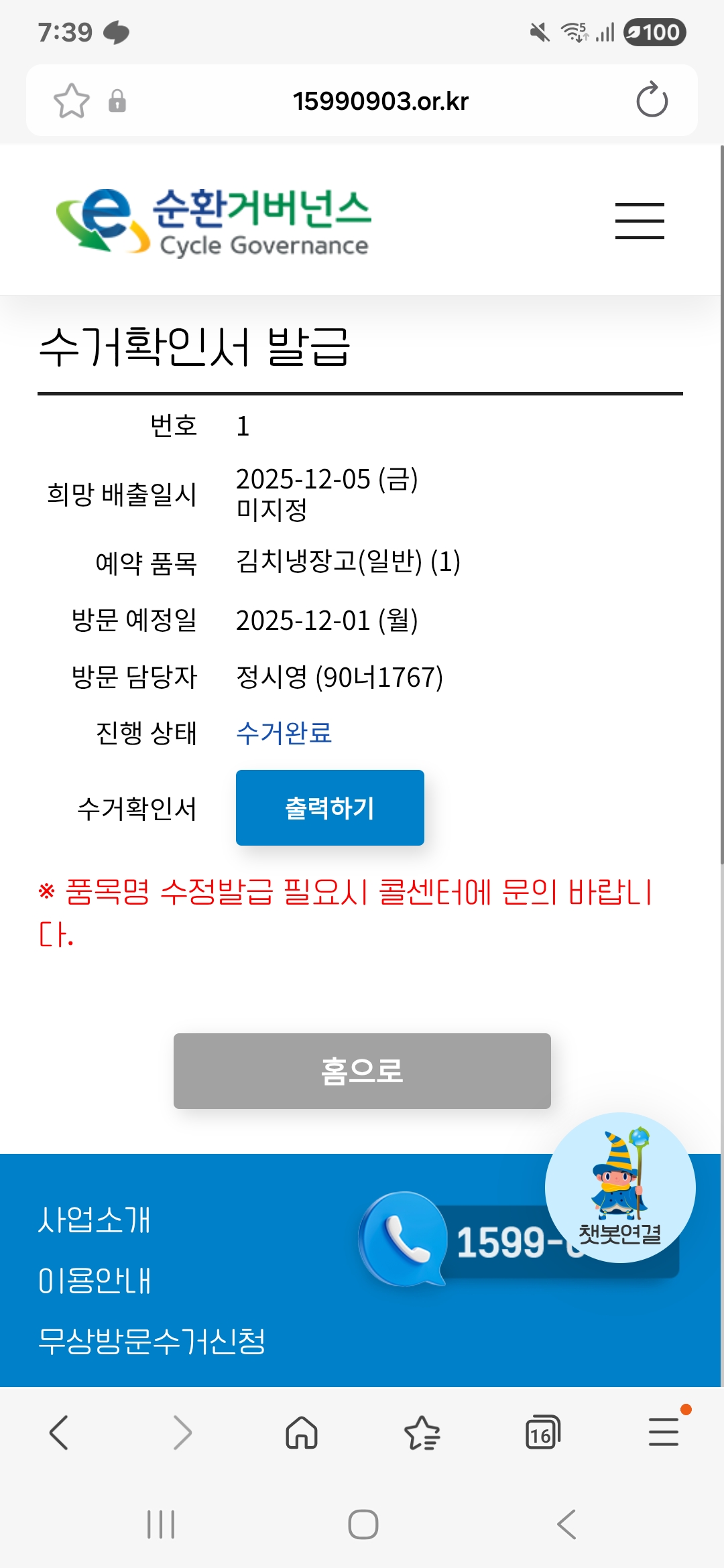Bookmark this page with the star icon
Viewport: 724px width, 1568px height.
click(x=71, y=101)
